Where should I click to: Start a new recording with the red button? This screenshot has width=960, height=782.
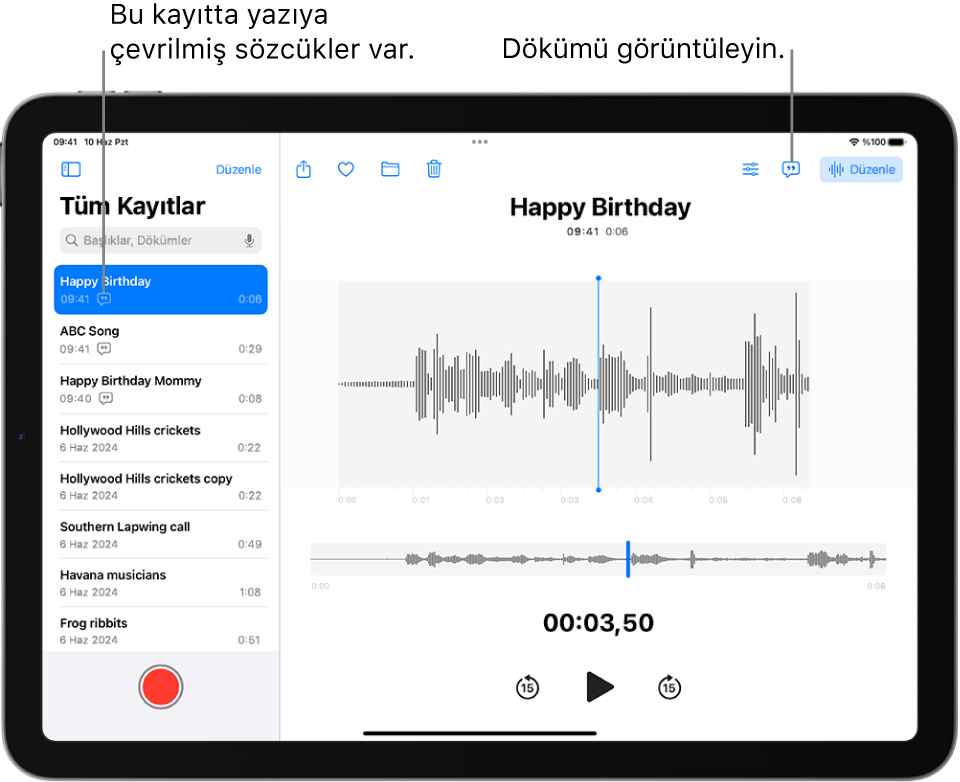click(x=160, y=687)
